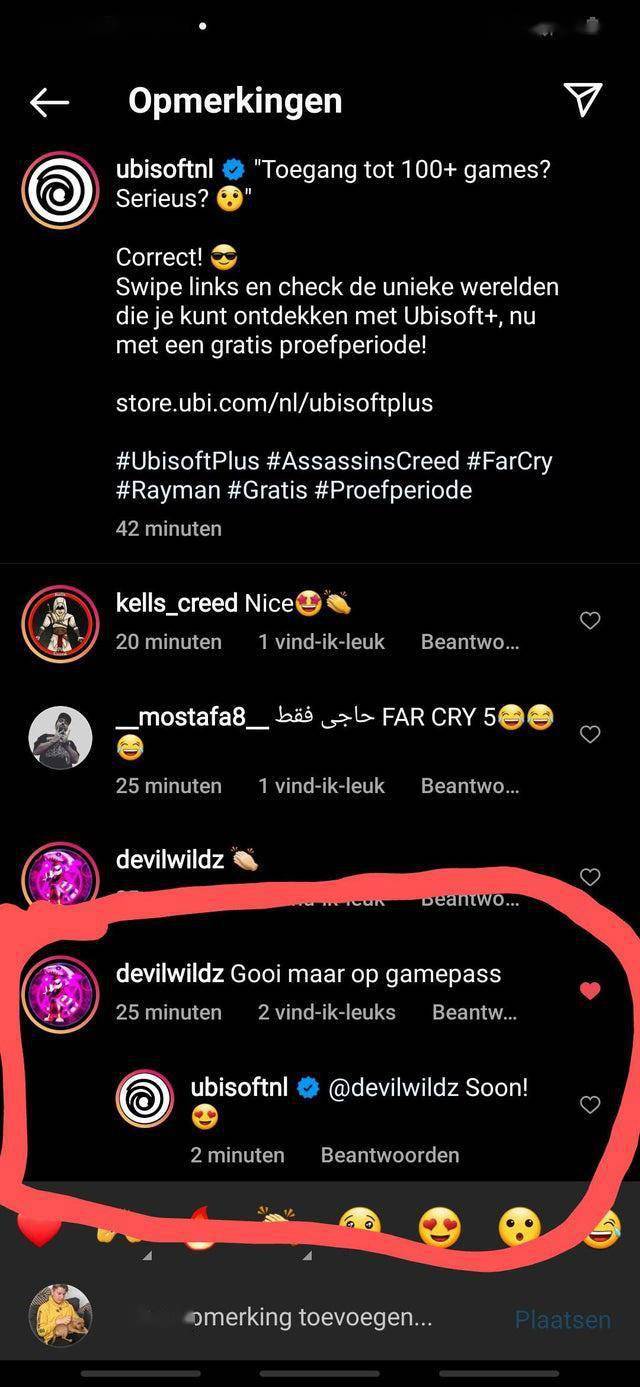This screenshot has height=1387, width=640.
Task: Reply to the kells_creed comment
Action: [x=469, y=642]
